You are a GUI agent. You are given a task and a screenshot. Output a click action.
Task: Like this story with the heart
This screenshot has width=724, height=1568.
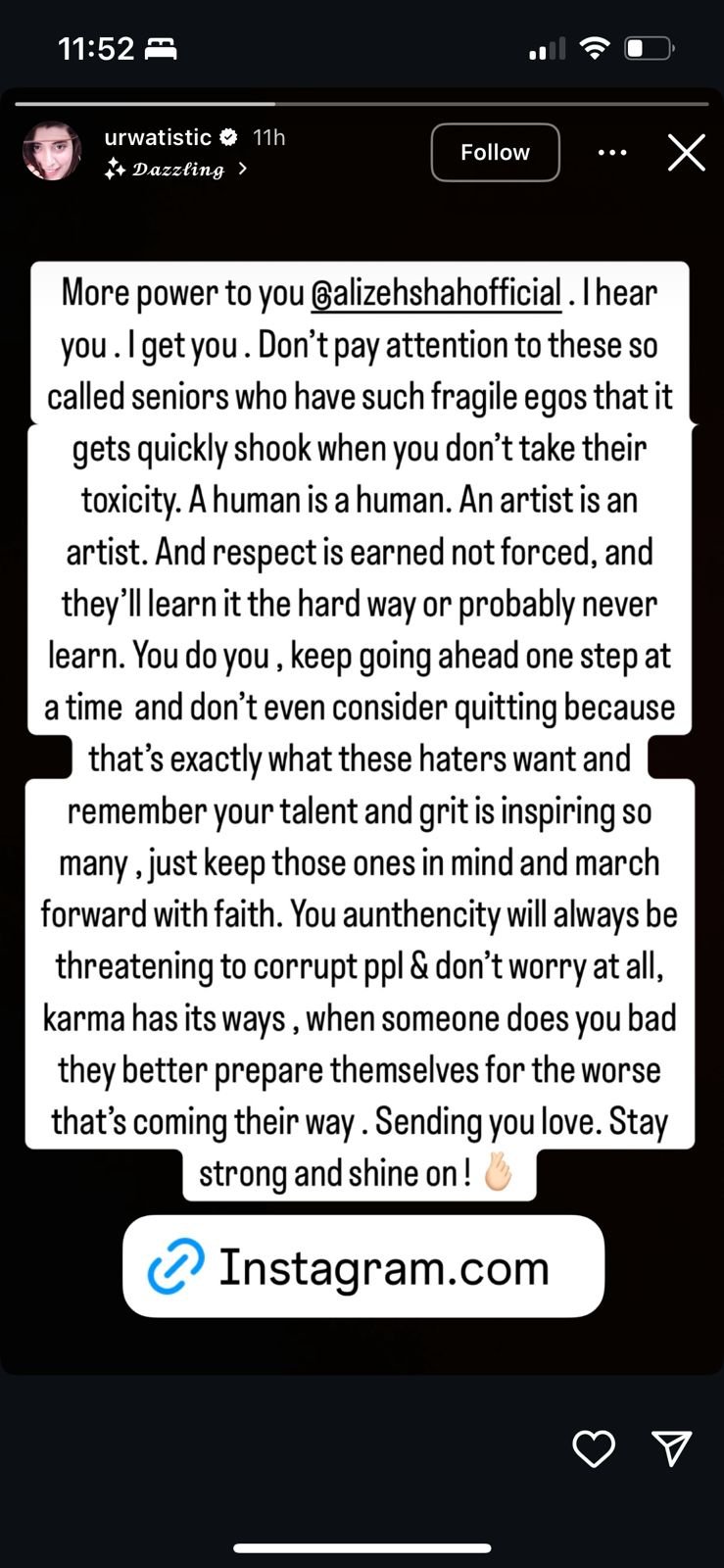tap(594, 1448)
